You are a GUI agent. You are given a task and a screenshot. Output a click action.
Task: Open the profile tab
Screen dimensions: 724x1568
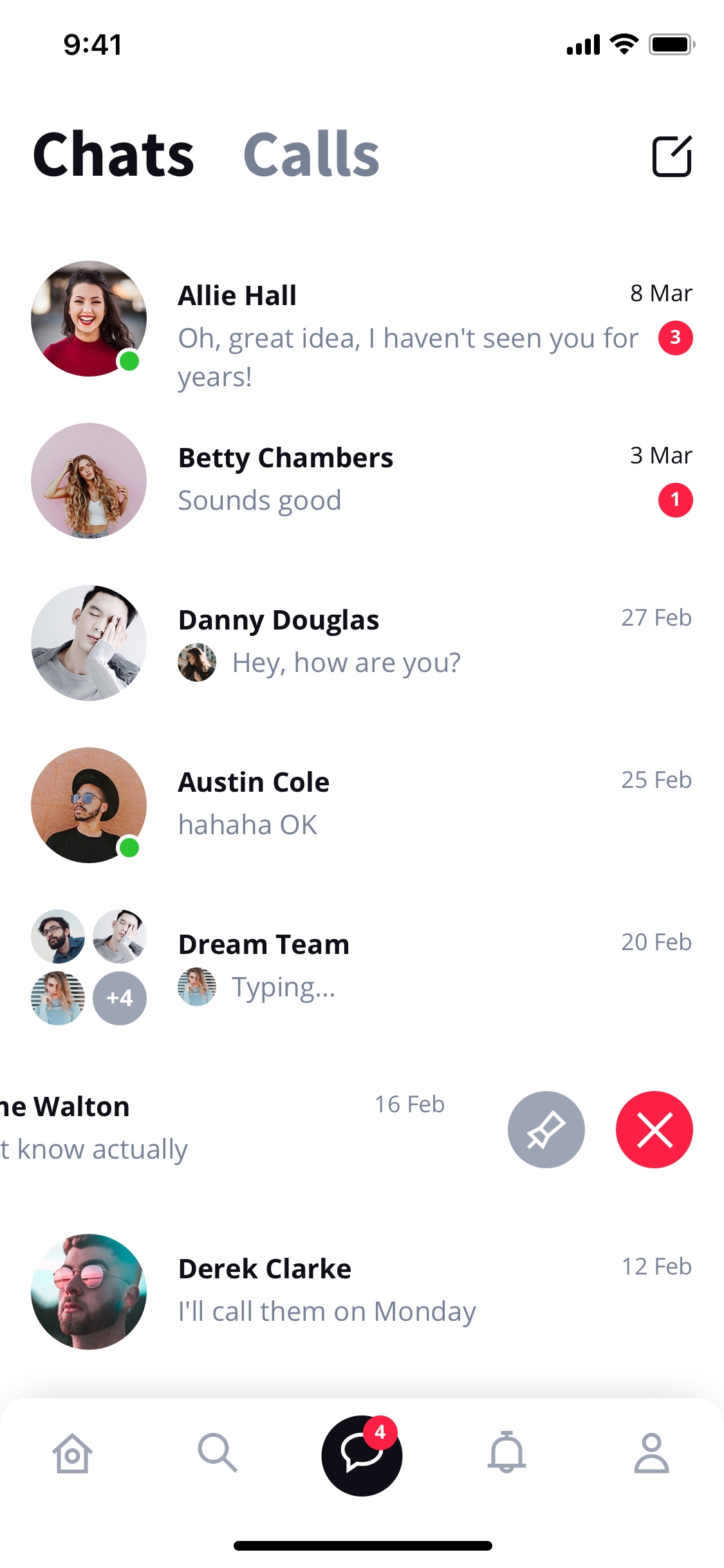pos(652,1453)
